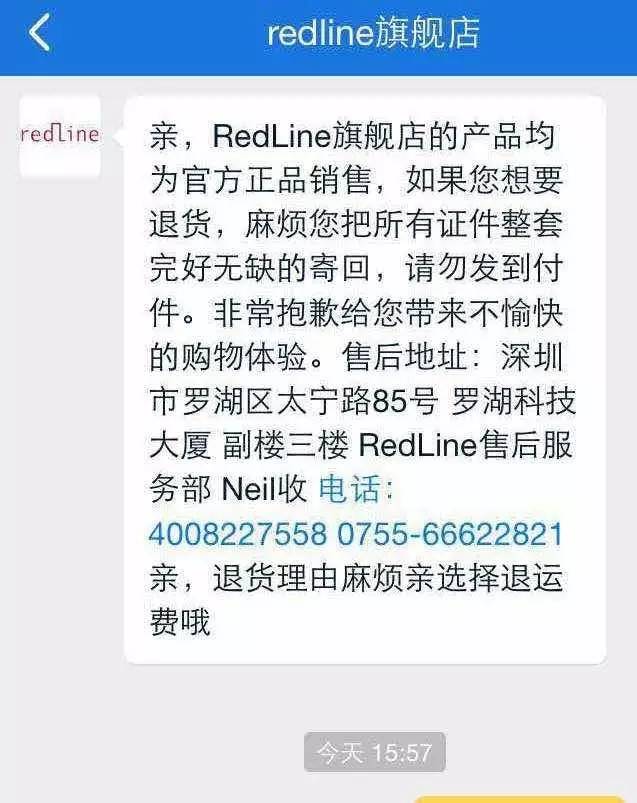Go back using the top-left arrow
The width and height of the screenshot is (637, 803).
(x=40, y=35)
